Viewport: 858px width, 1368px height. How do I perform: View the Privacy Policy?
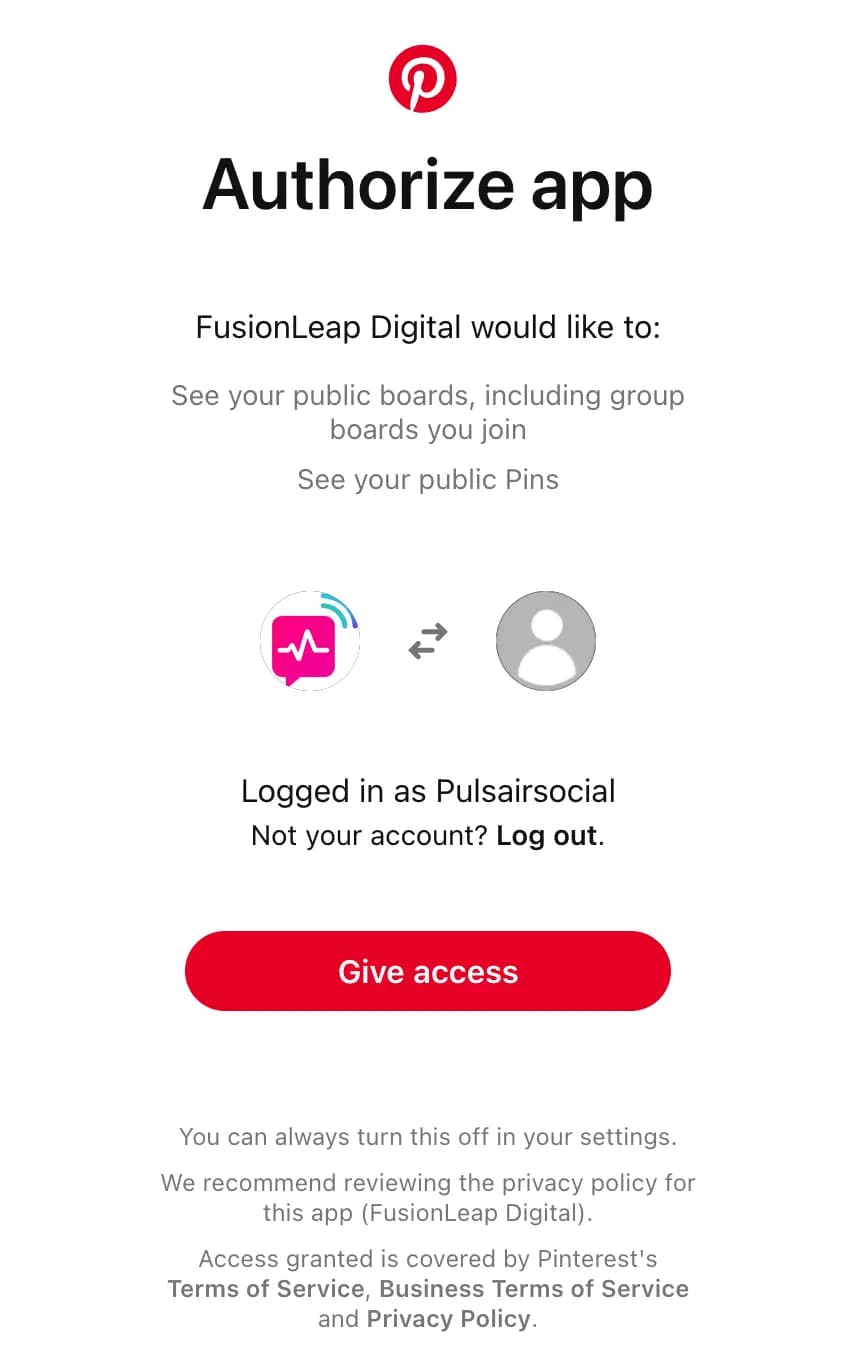pyautogui.click(x=448, y=1319)
